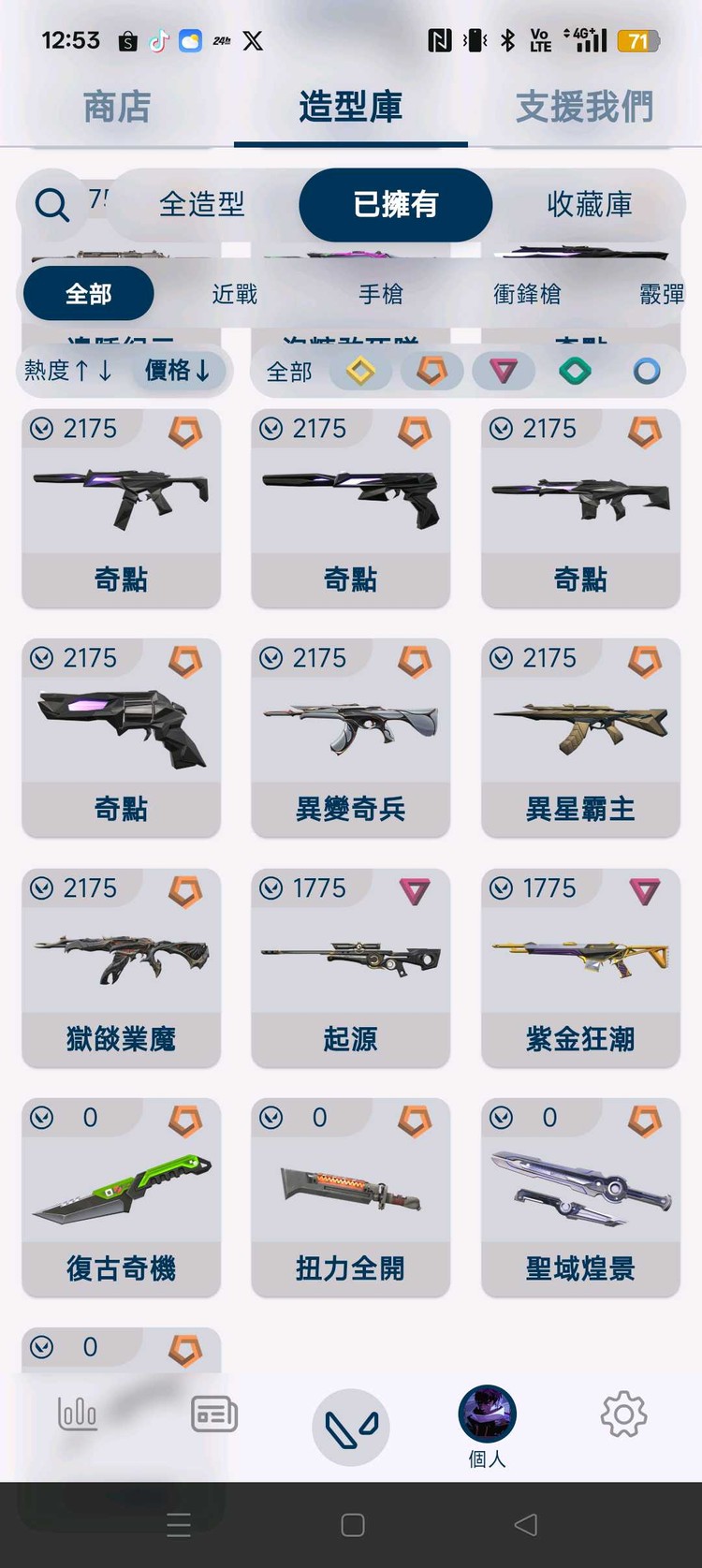Filter skins by the blue circle edition icon

pyautogui.click(x=647, y=371)
